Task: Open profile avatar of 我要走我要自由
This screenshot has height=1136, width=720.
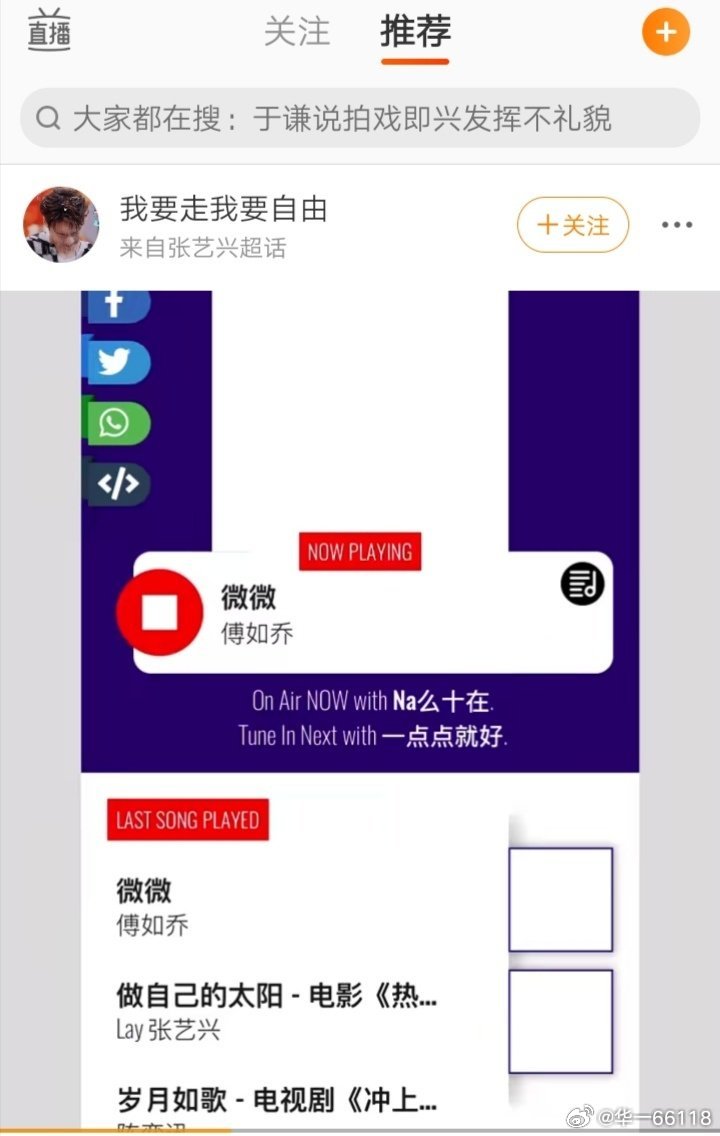Action: pyautogui.click(x=61, y=224)
